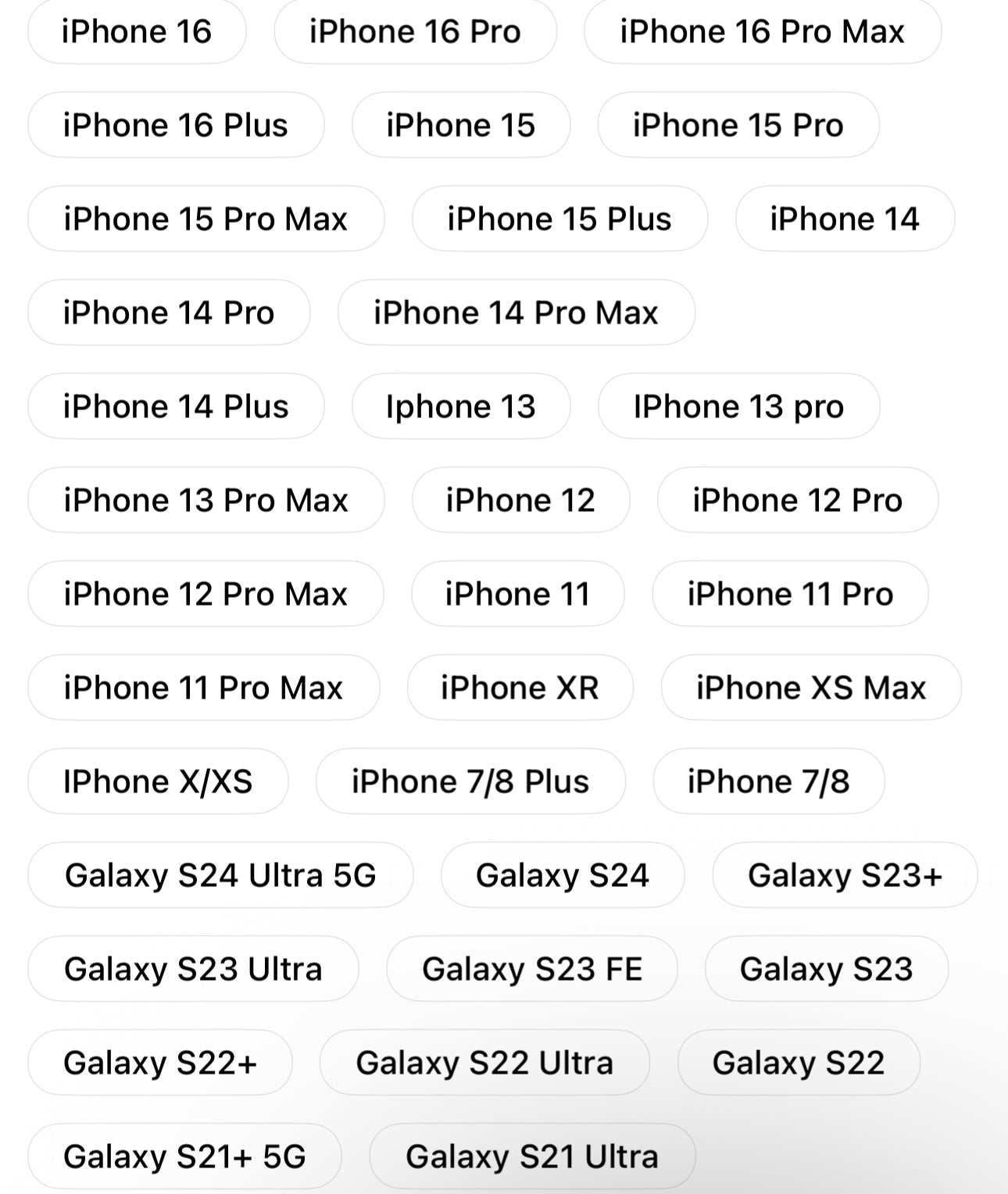This screenshot has width=1008, height=1194.
Task: Choose iPhone 7/8 Plus model
Action: [470, 781]
